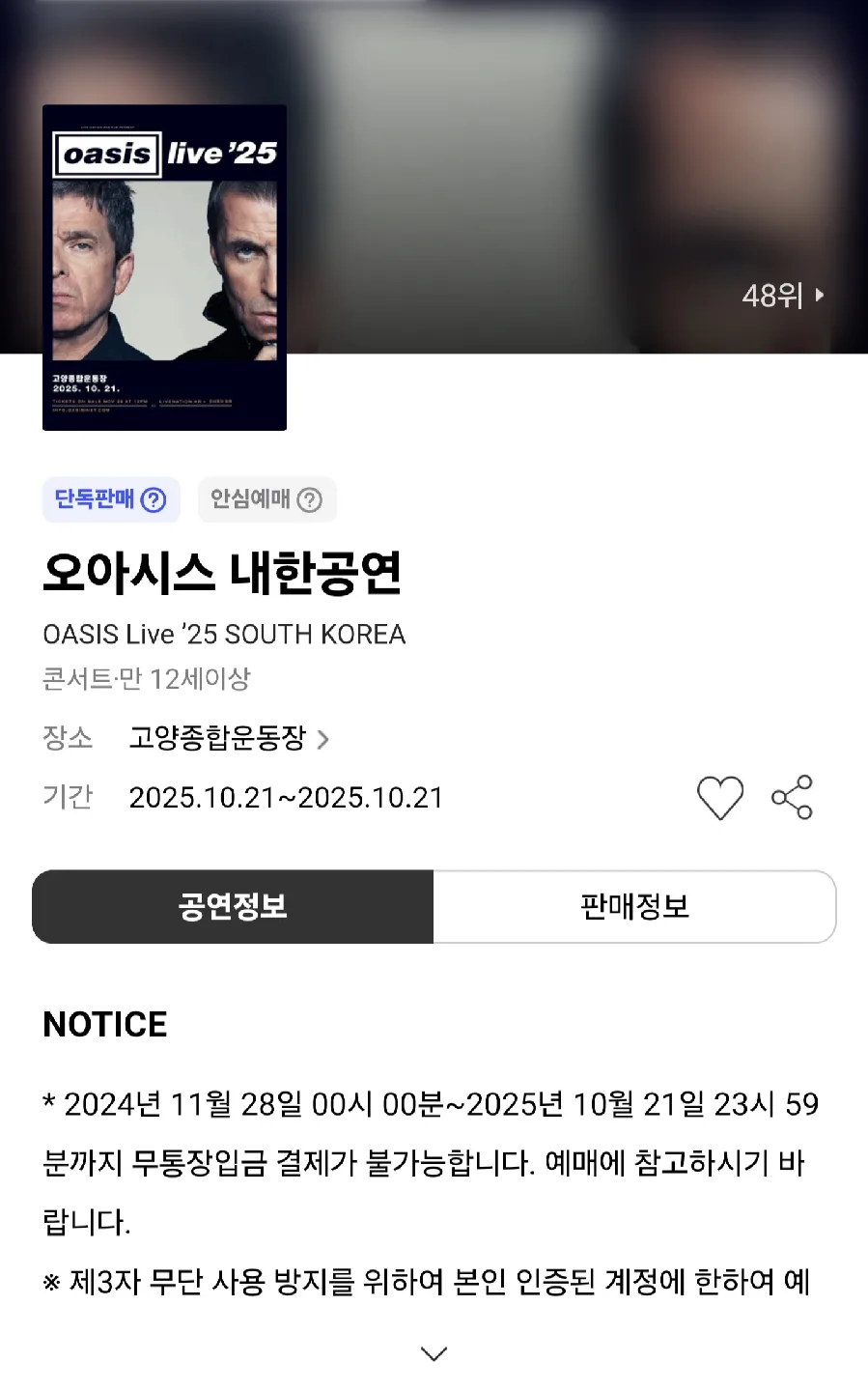This screenshot has width=868, height=1391.
Task: Switch to the 공연정보 tab
Action: 233,907
